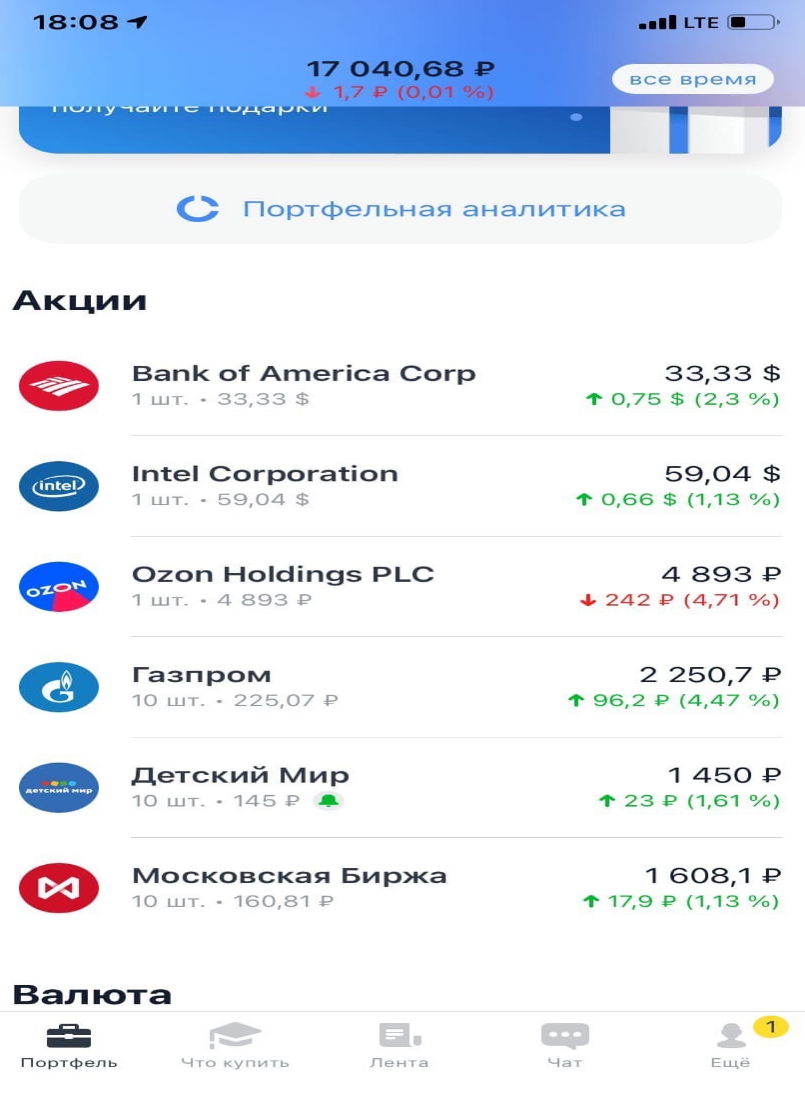This screenshot has width=805, height=1095.
Task: Switch to the Чат tab
Action: point(564,1046)
